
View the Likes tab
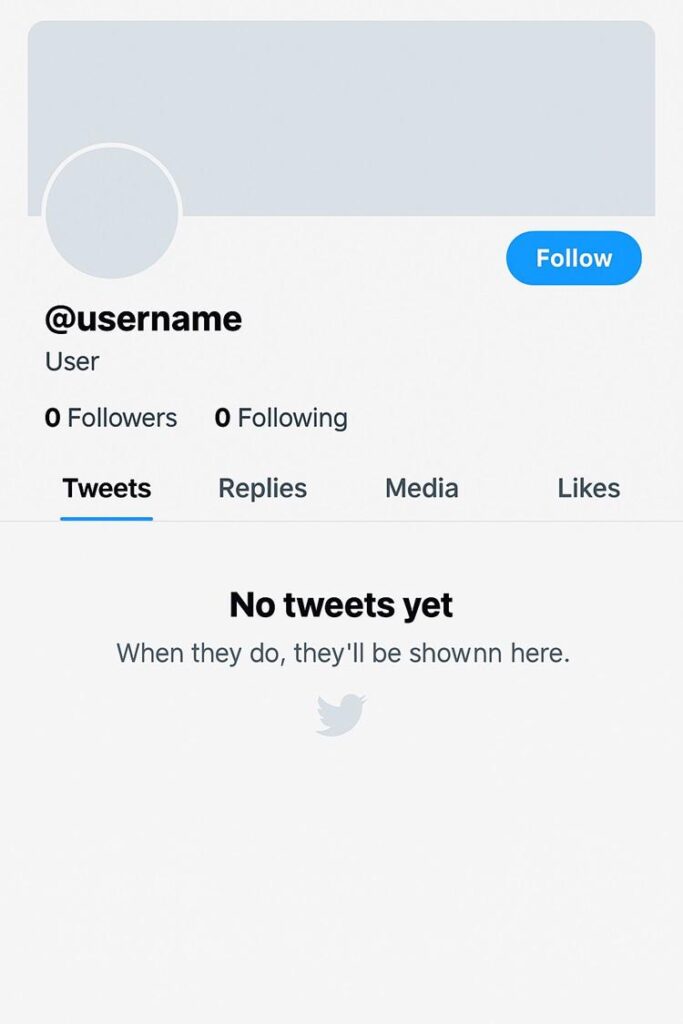(x=588, y=488)
